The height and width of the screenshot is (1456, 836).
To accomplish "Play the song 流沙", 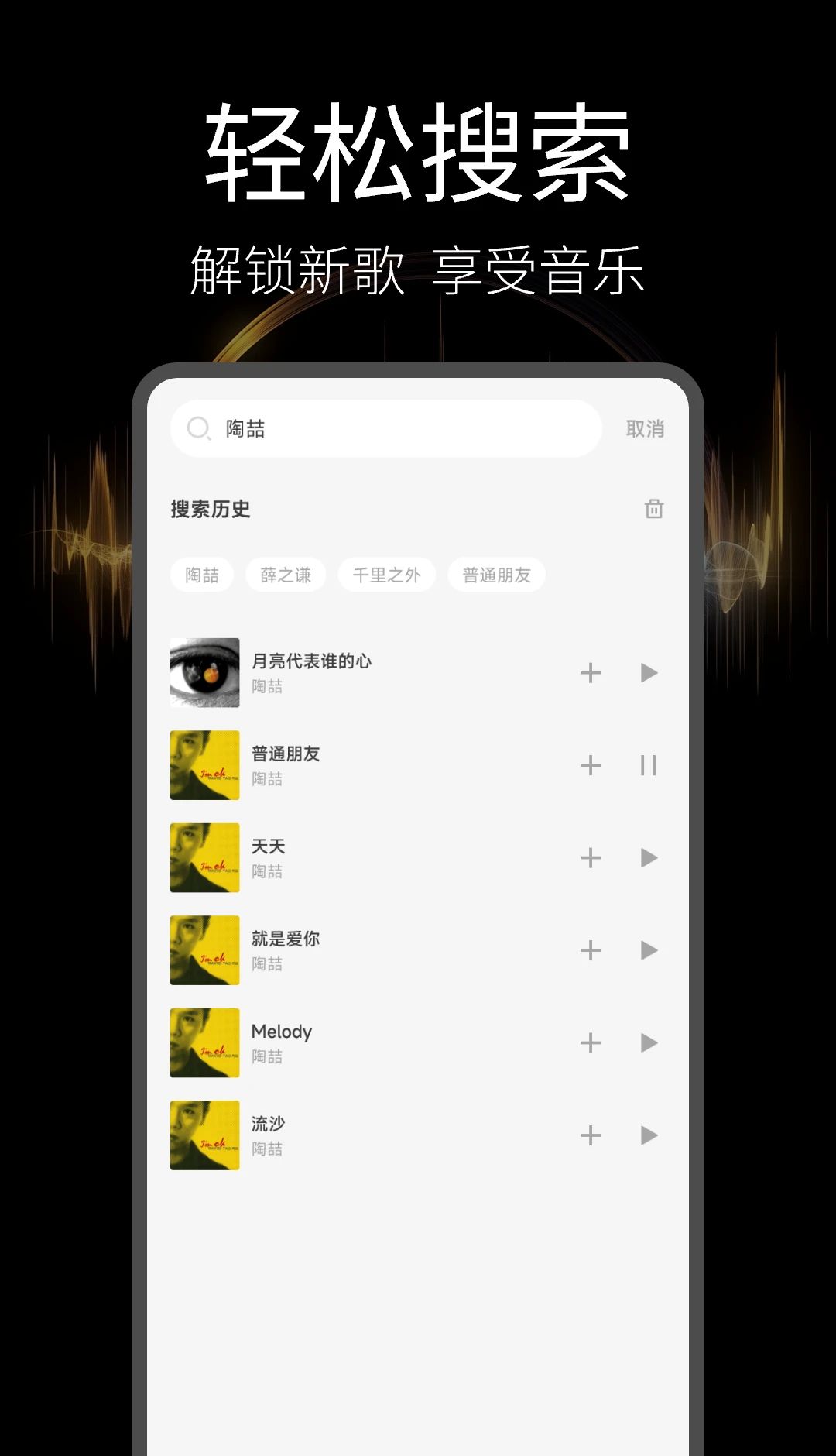I will (x=648, y=1135).
